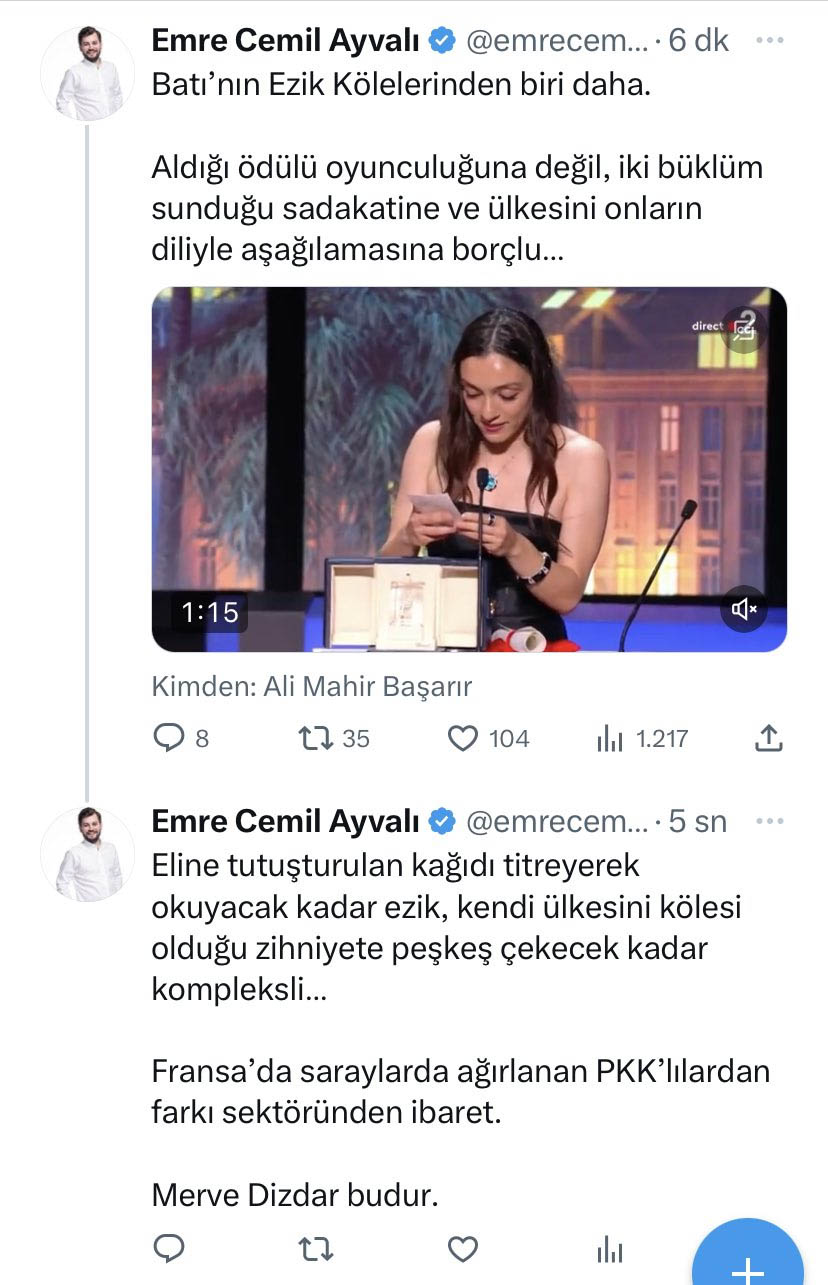828x1285 pixels.
Task: Retweet the post with 35 retweets
Action: point(316,739)
